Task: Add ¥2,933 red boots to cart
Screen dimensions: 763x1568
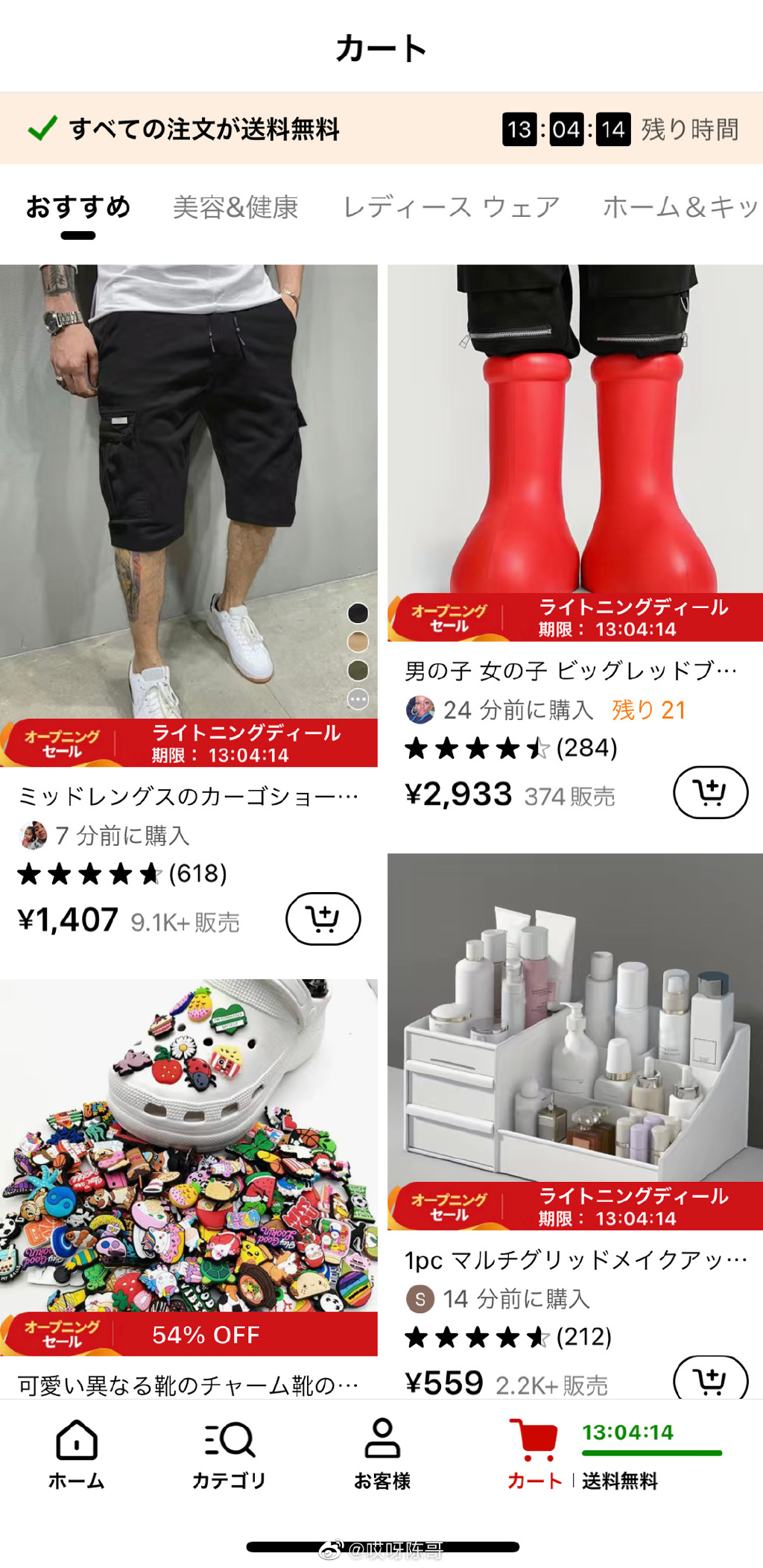Action: pyautogui.click(x=710, y=792)
